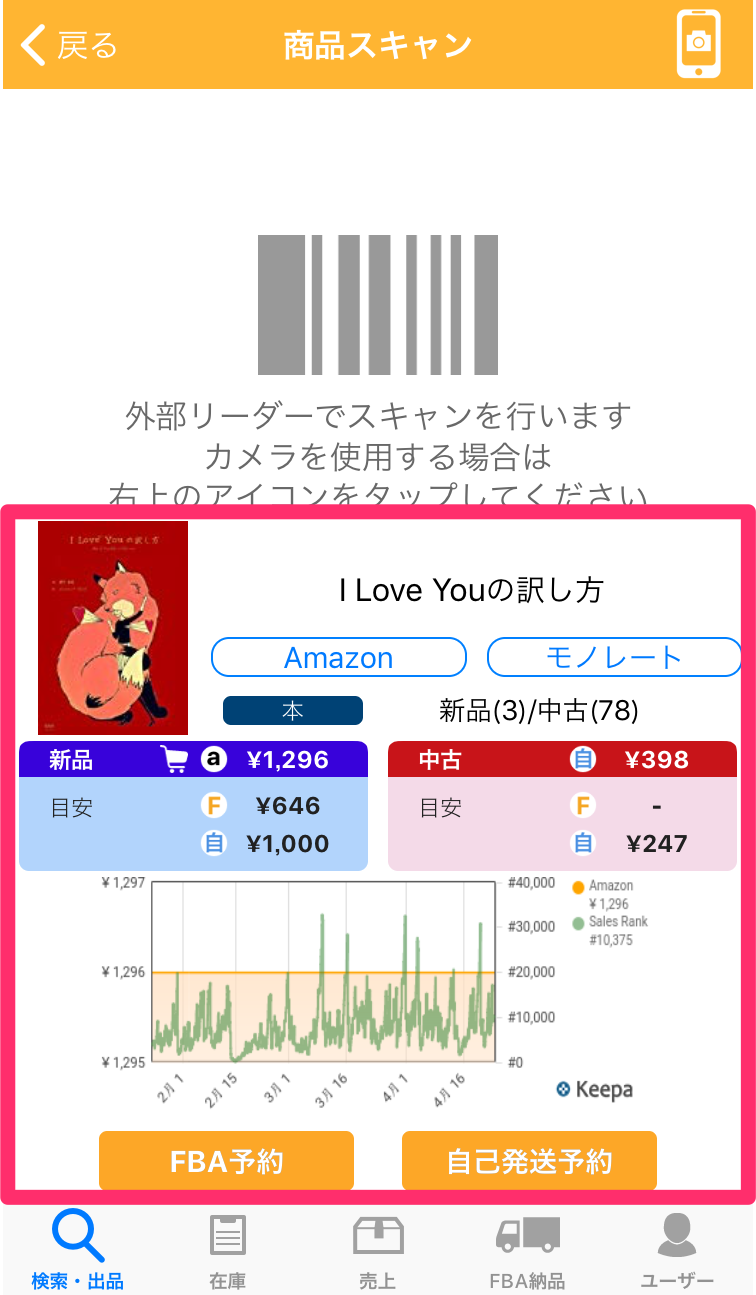Switch to the 検索・出品 tab
The image size is (756, 1295).
(77, 1250)
